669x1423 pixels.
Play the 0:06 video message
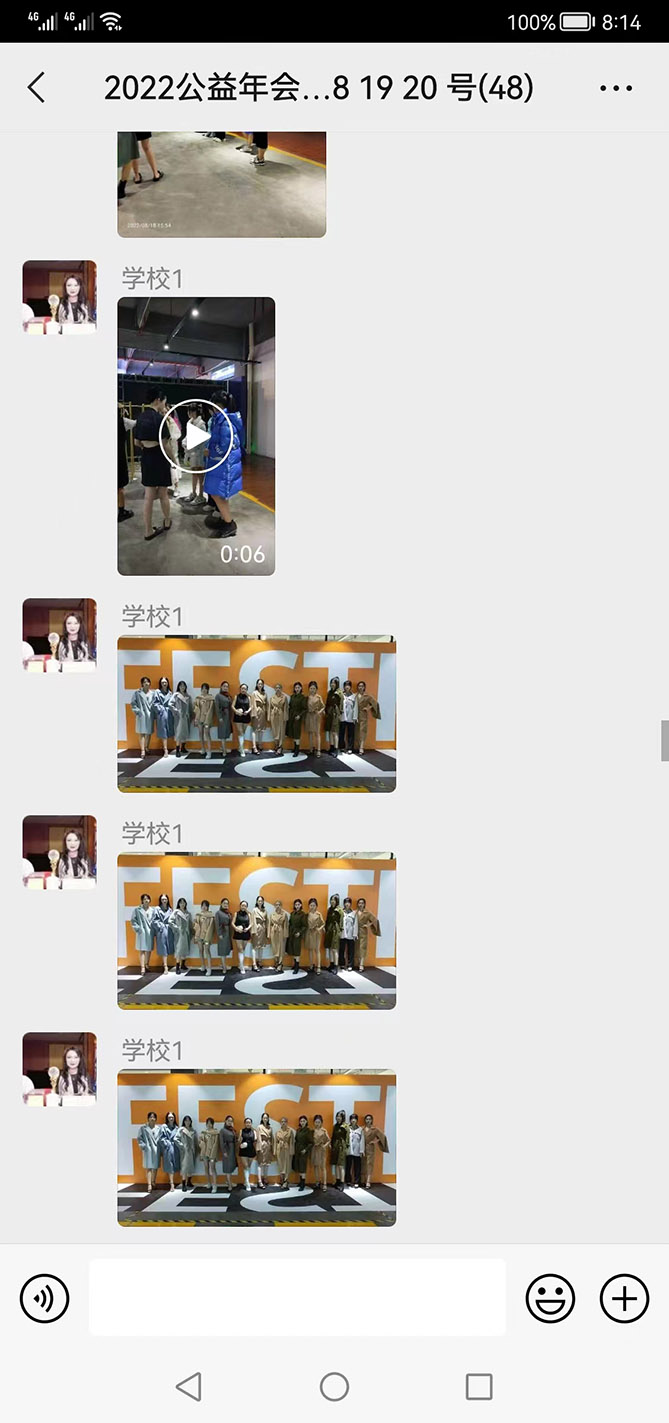(196, 436)
